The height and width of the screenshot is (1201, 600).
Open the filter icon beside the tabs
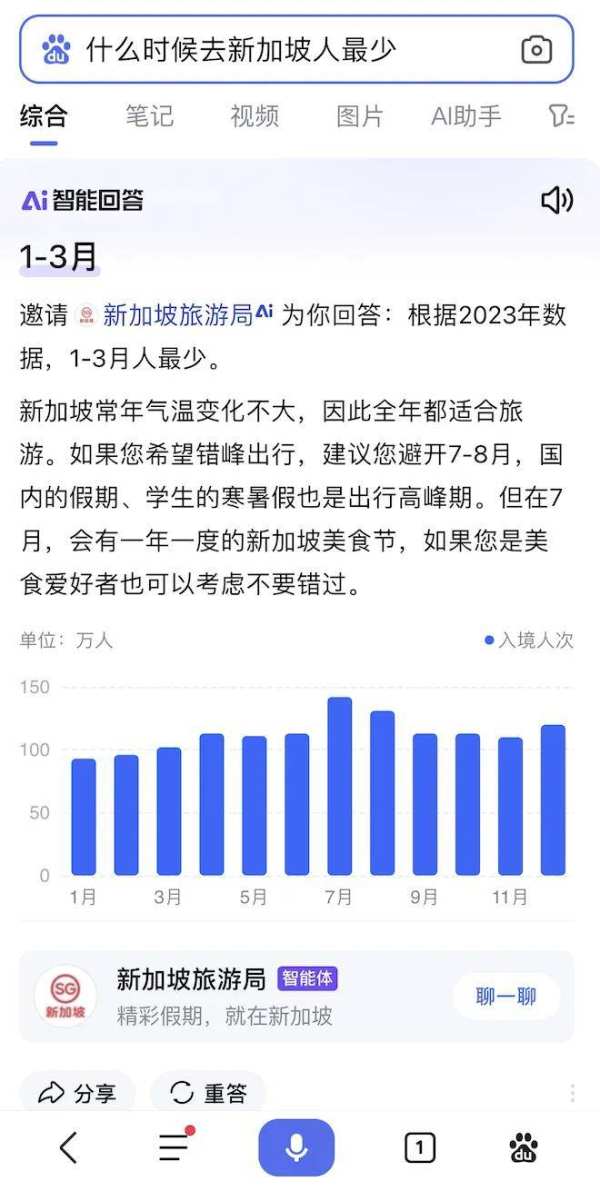561,116
